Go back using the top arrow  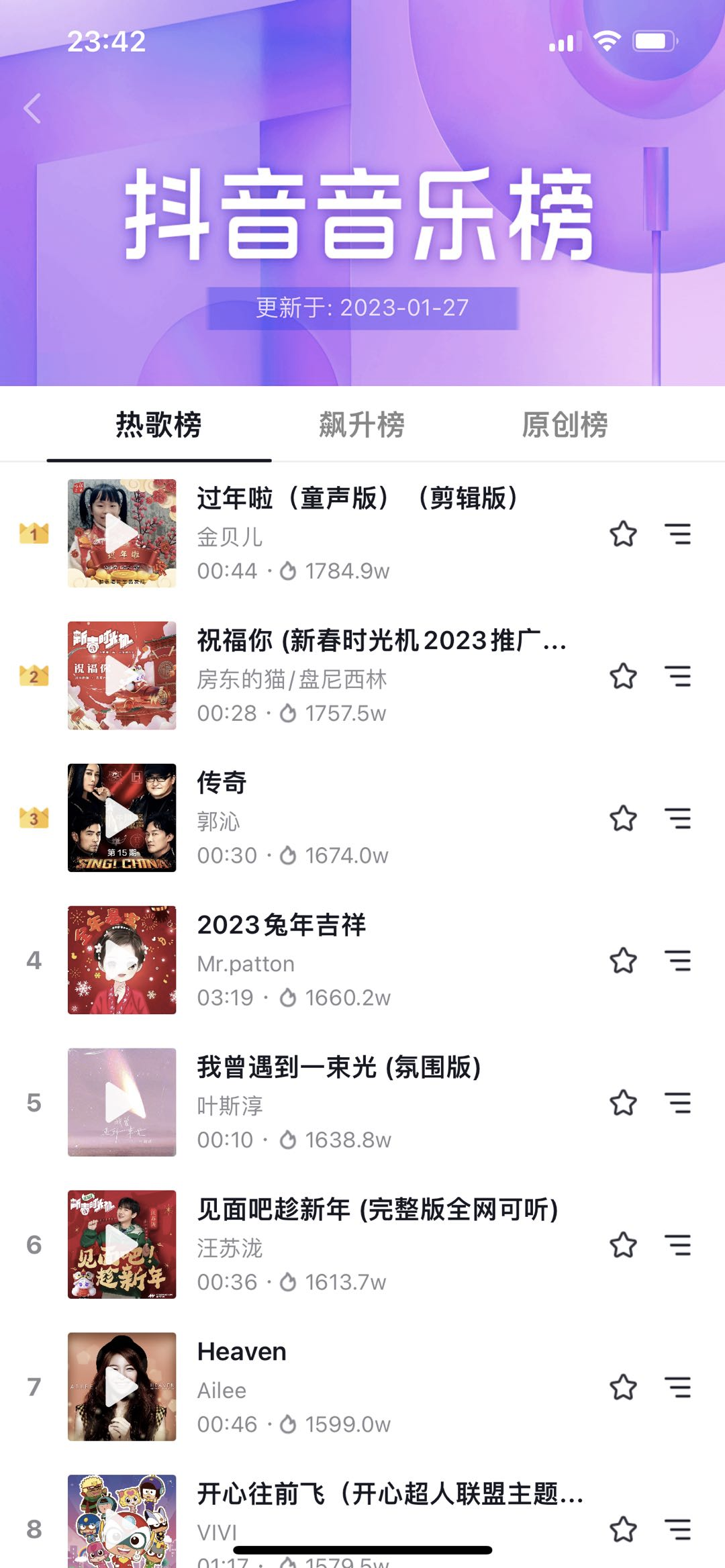[32, 109]
